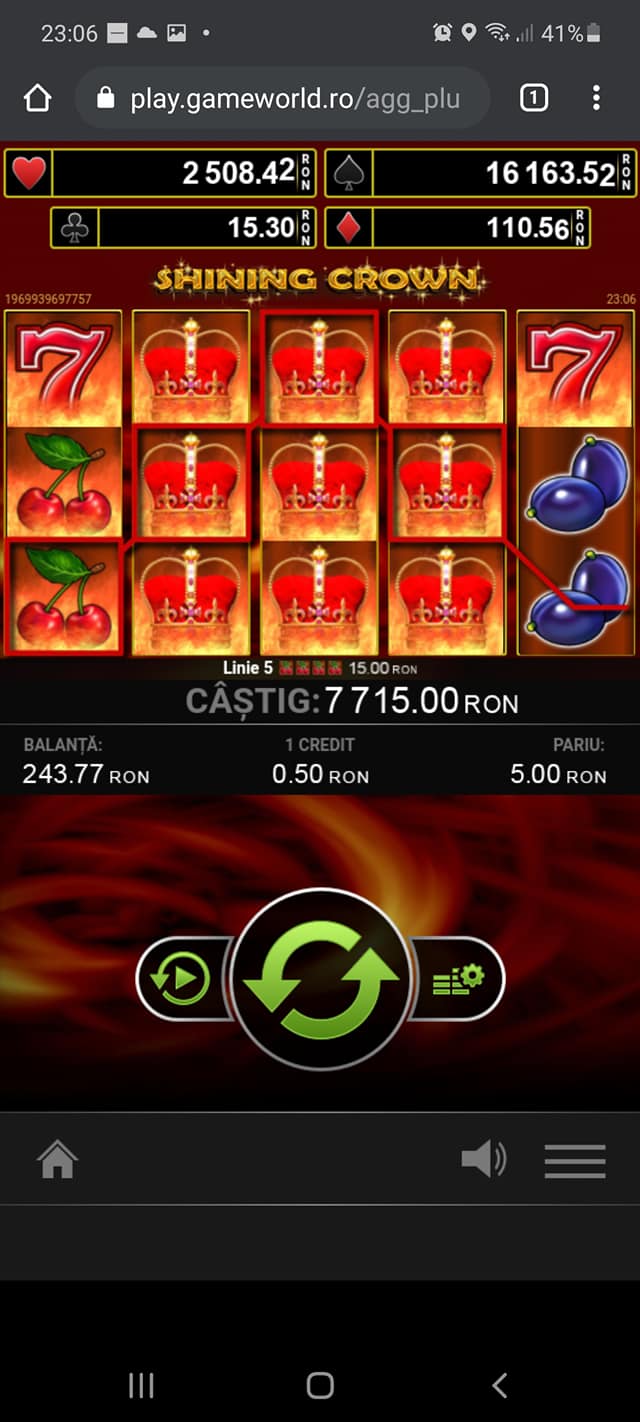Go back with the system back button

click(500, 1385)
